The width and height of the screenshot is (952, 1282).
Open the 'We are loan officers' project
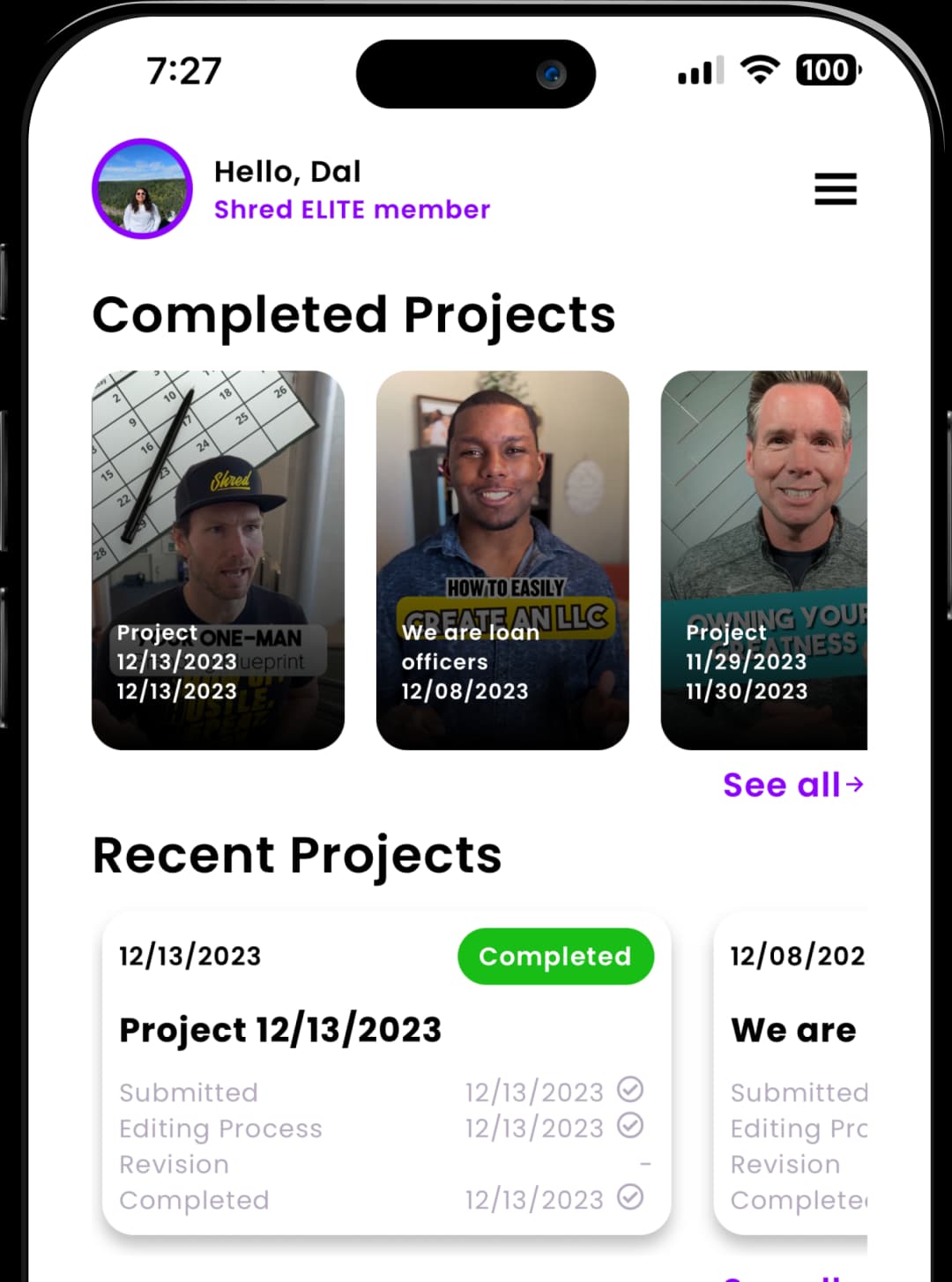point(502,560)
